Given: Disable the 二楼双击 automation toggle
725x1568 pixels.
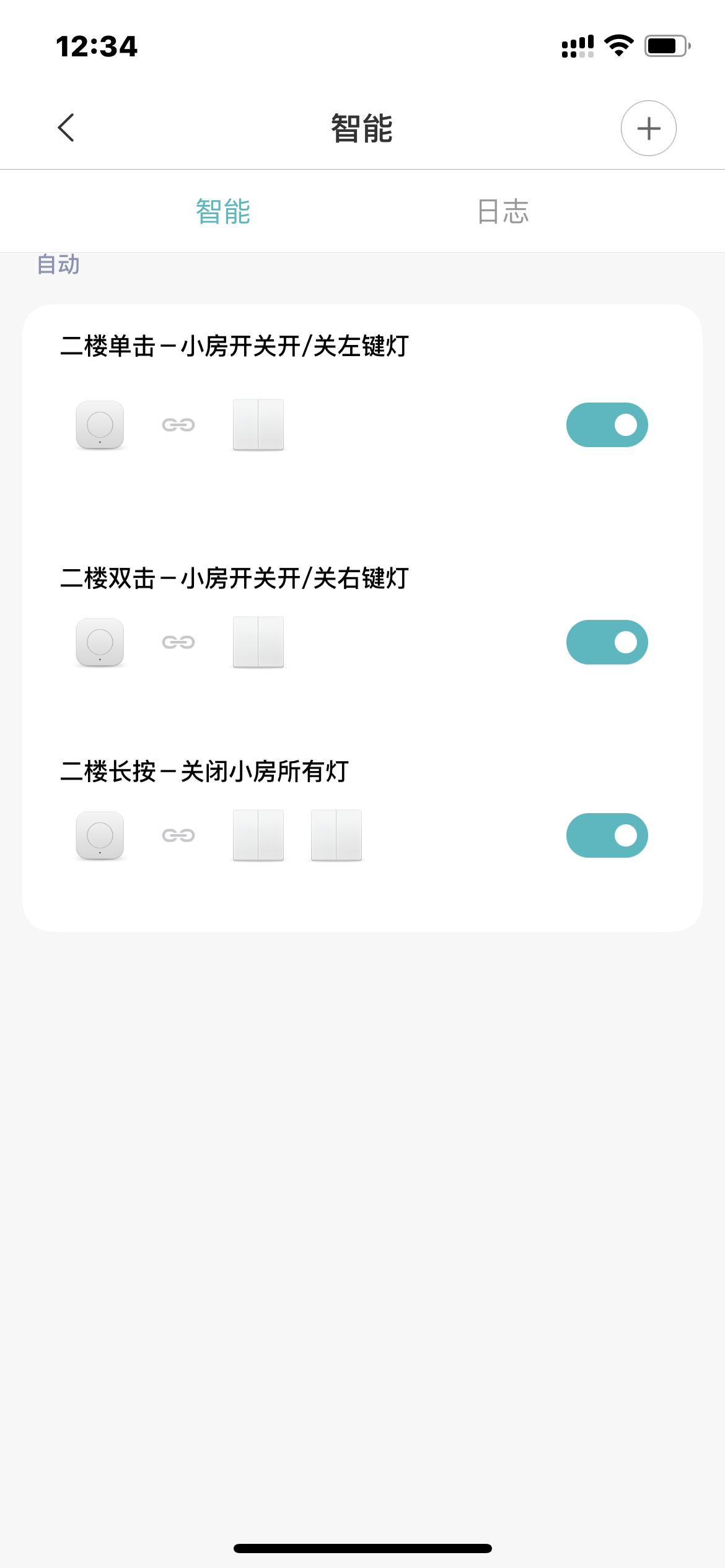Looking at the screenshot, I should (x=607, y=642).
